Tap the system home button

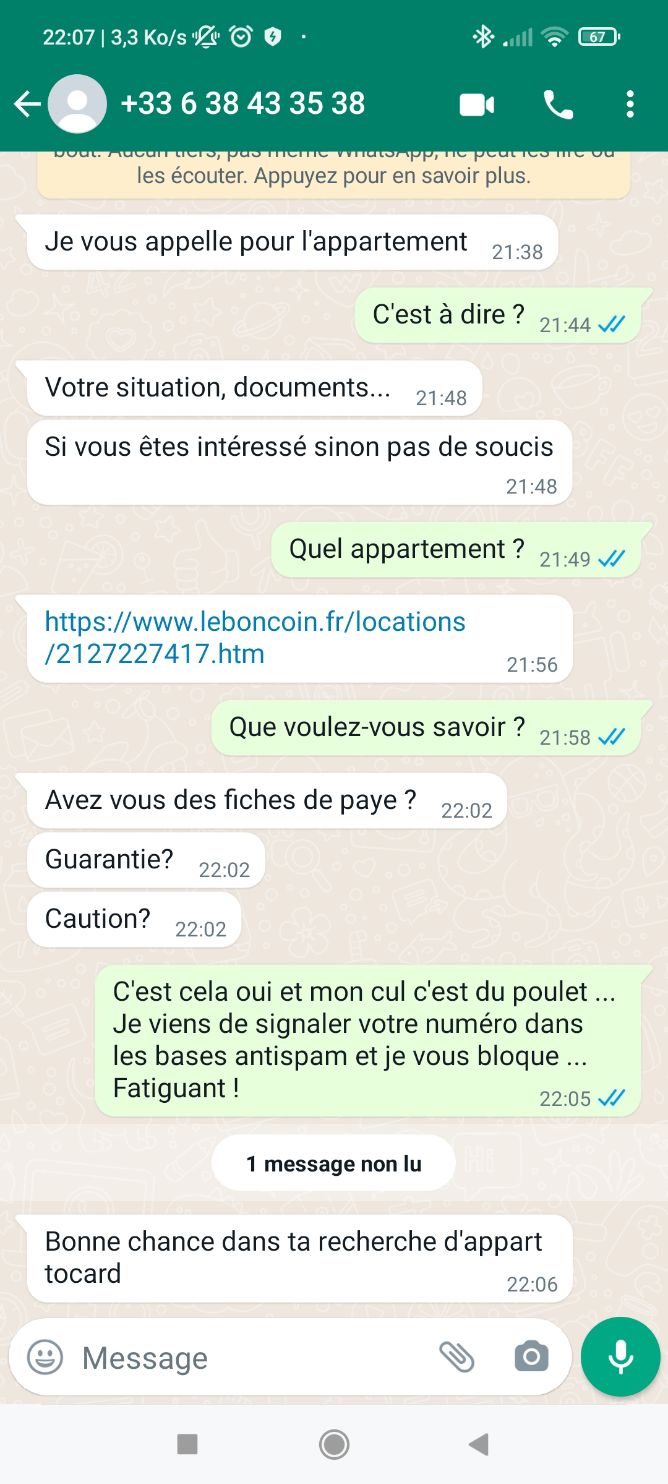pyautogui.click(x=333, y=1444)
